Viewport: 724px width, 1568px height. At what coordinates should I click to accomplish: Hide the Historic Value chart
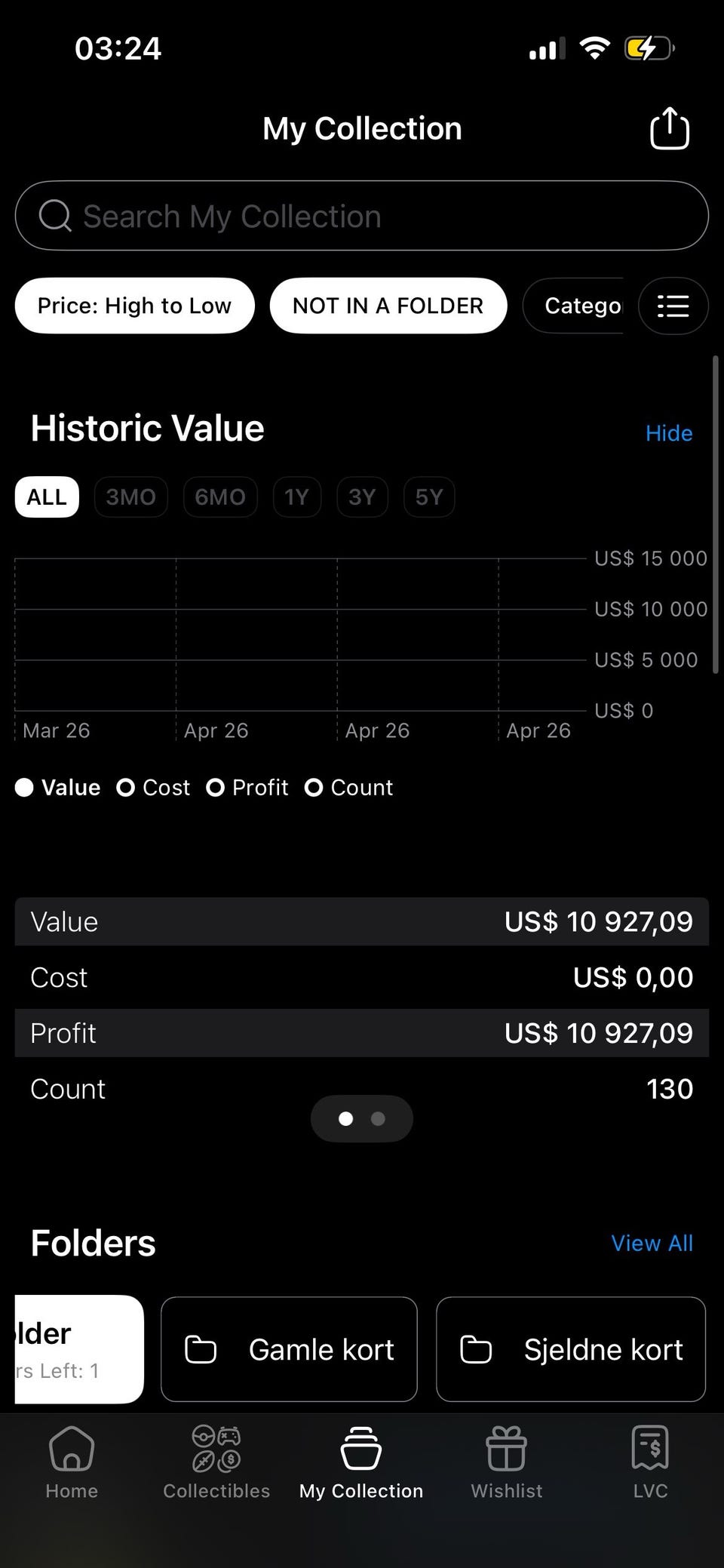coord(669,433)
